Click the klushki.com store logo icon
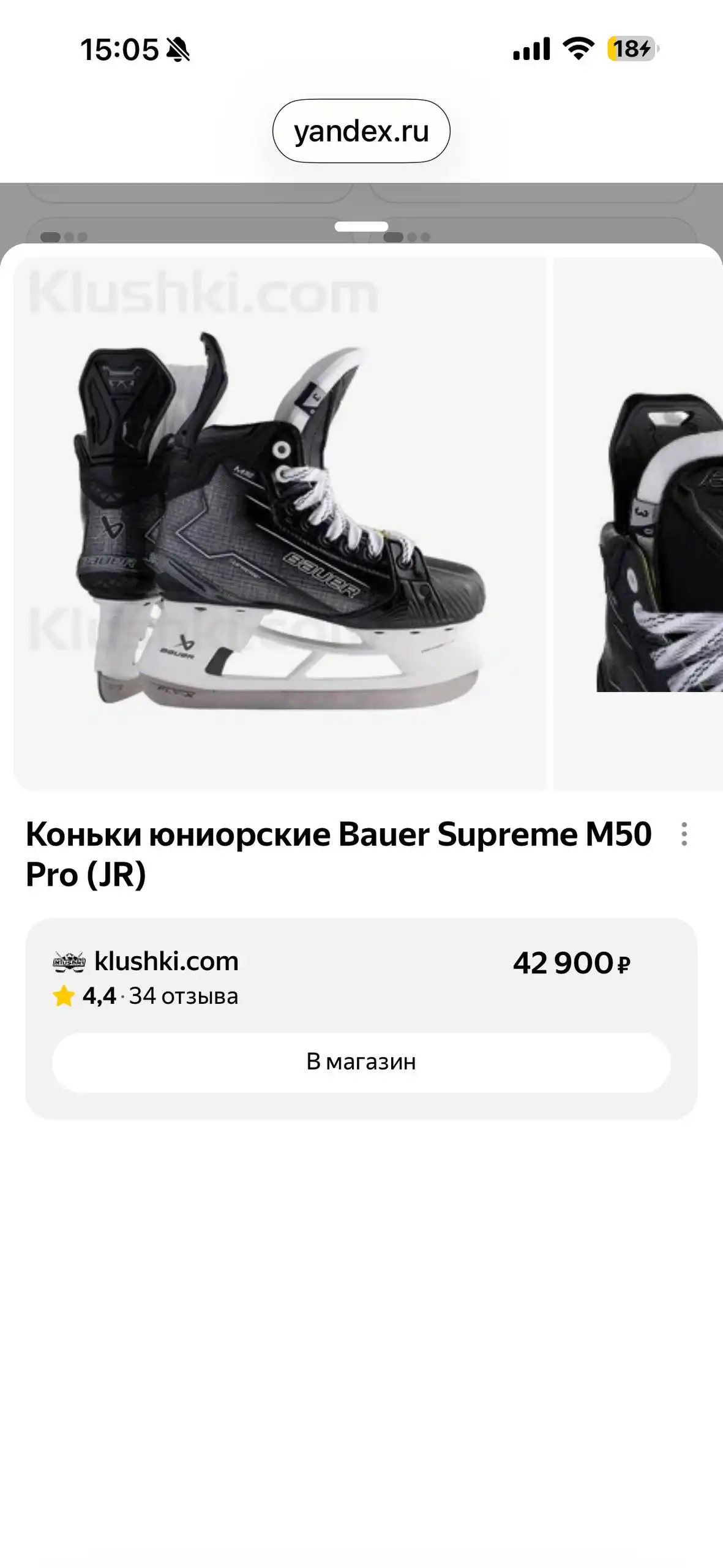This screenshot has width=723, height=1568. pos(69,961)
